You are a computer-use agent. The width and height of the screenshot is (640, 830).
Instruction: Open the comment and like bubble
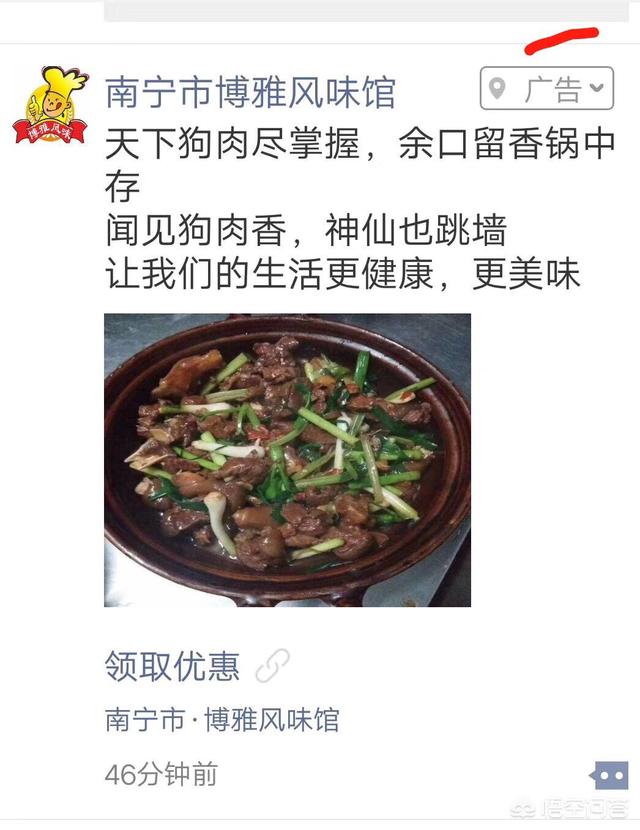pyautogui.click(x=610, y=775)
